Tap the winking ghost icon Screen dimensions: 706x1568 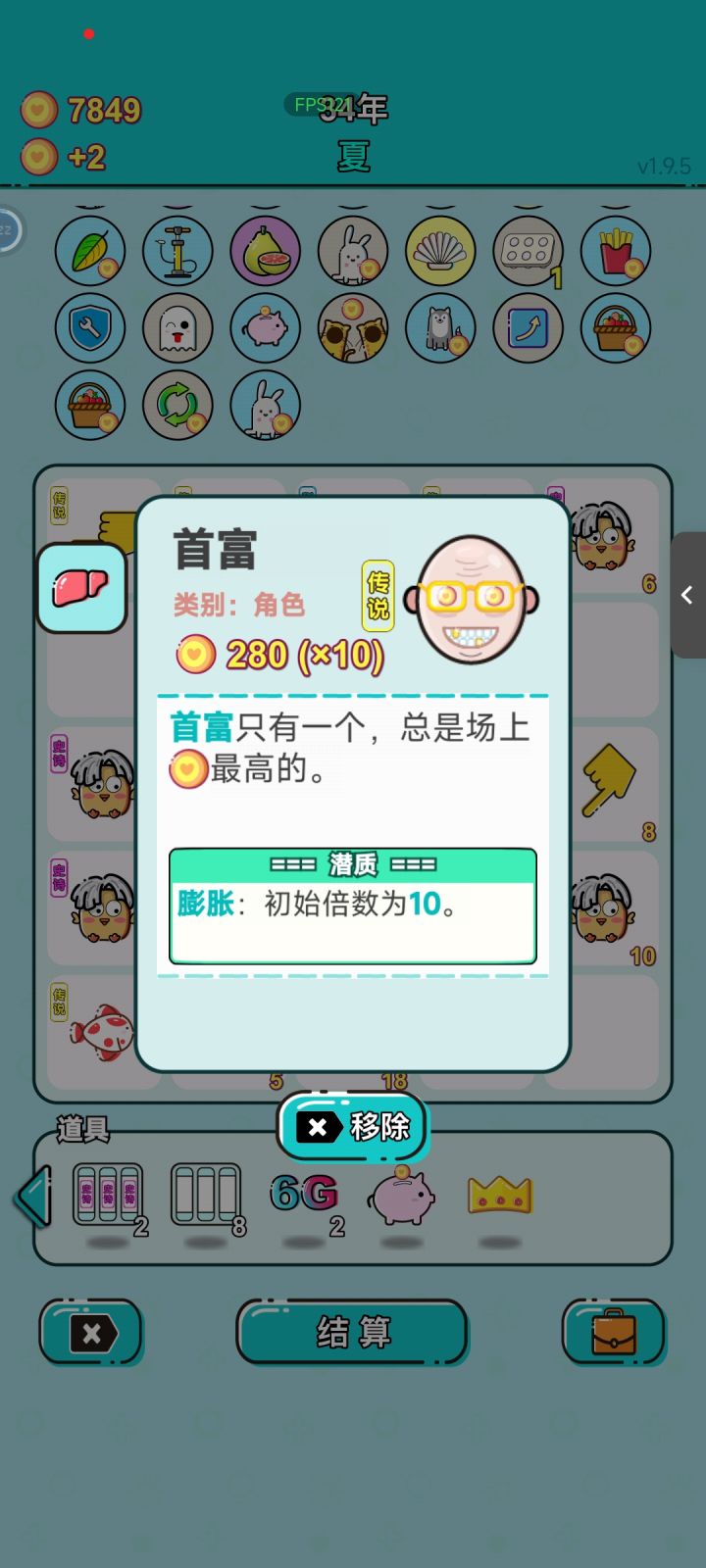(176, 329)
